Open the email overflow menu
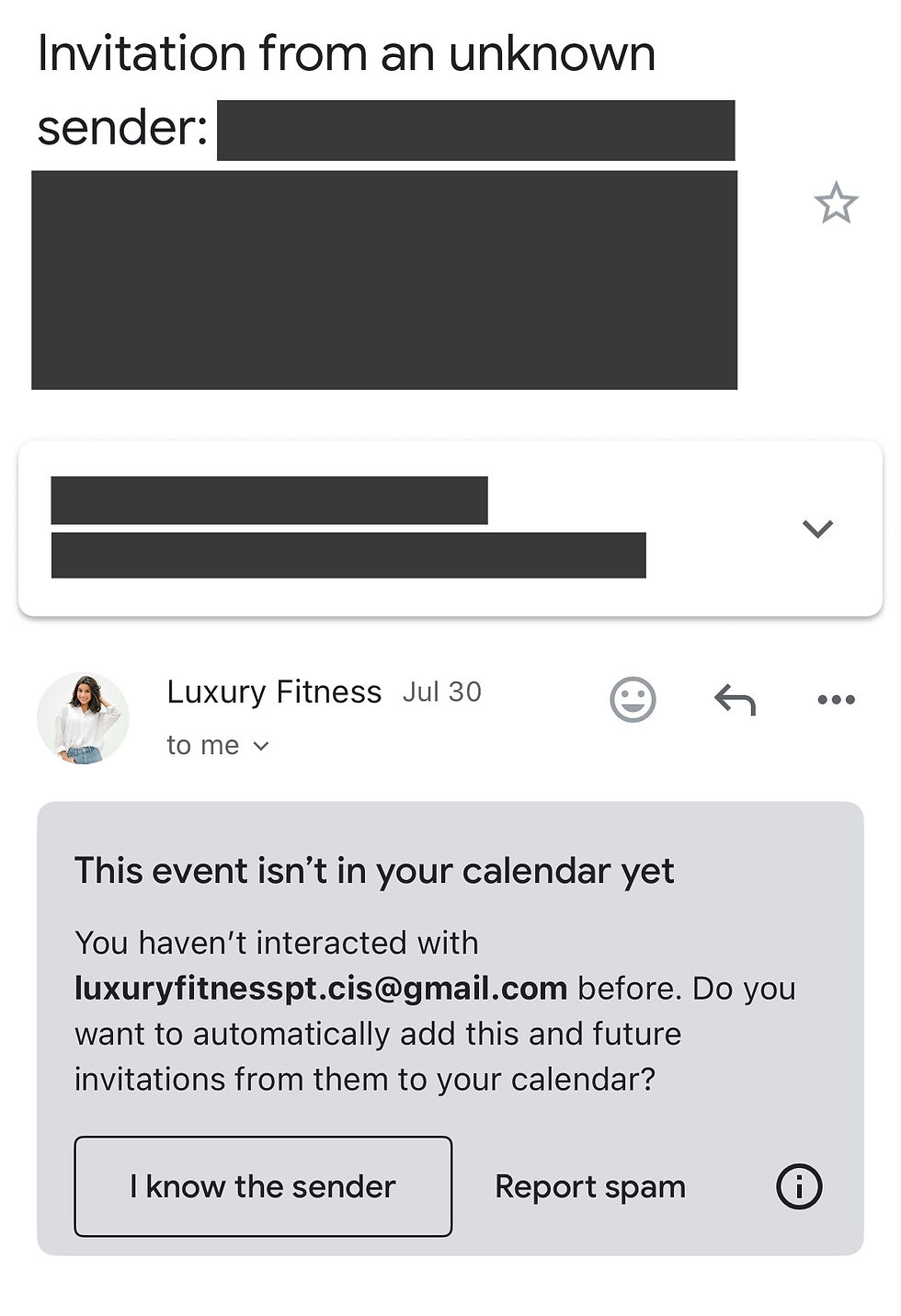 coord(835,700)
